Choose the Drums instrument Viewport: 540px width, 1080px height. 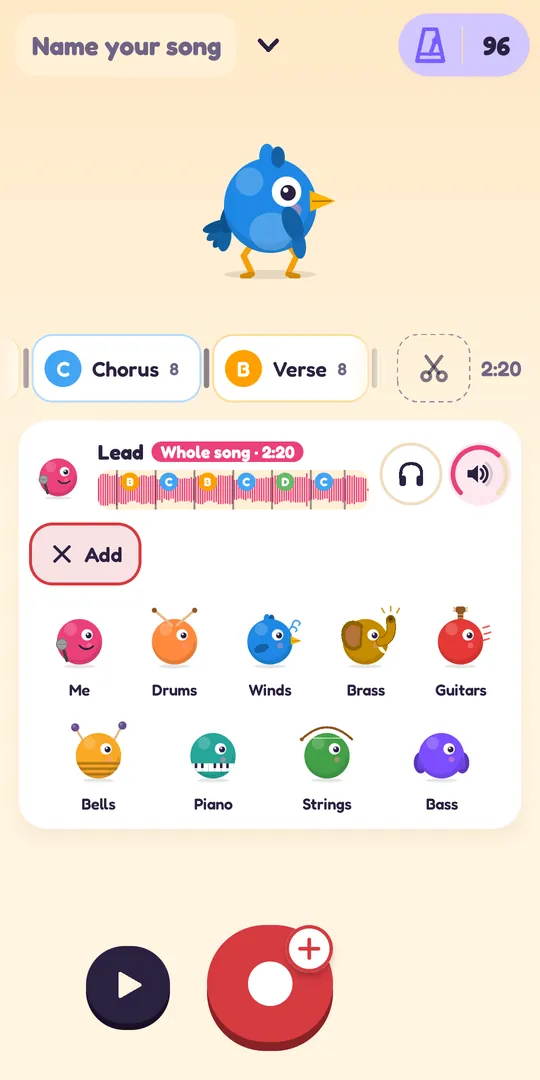pyautogui.click(x=174, y=652)
